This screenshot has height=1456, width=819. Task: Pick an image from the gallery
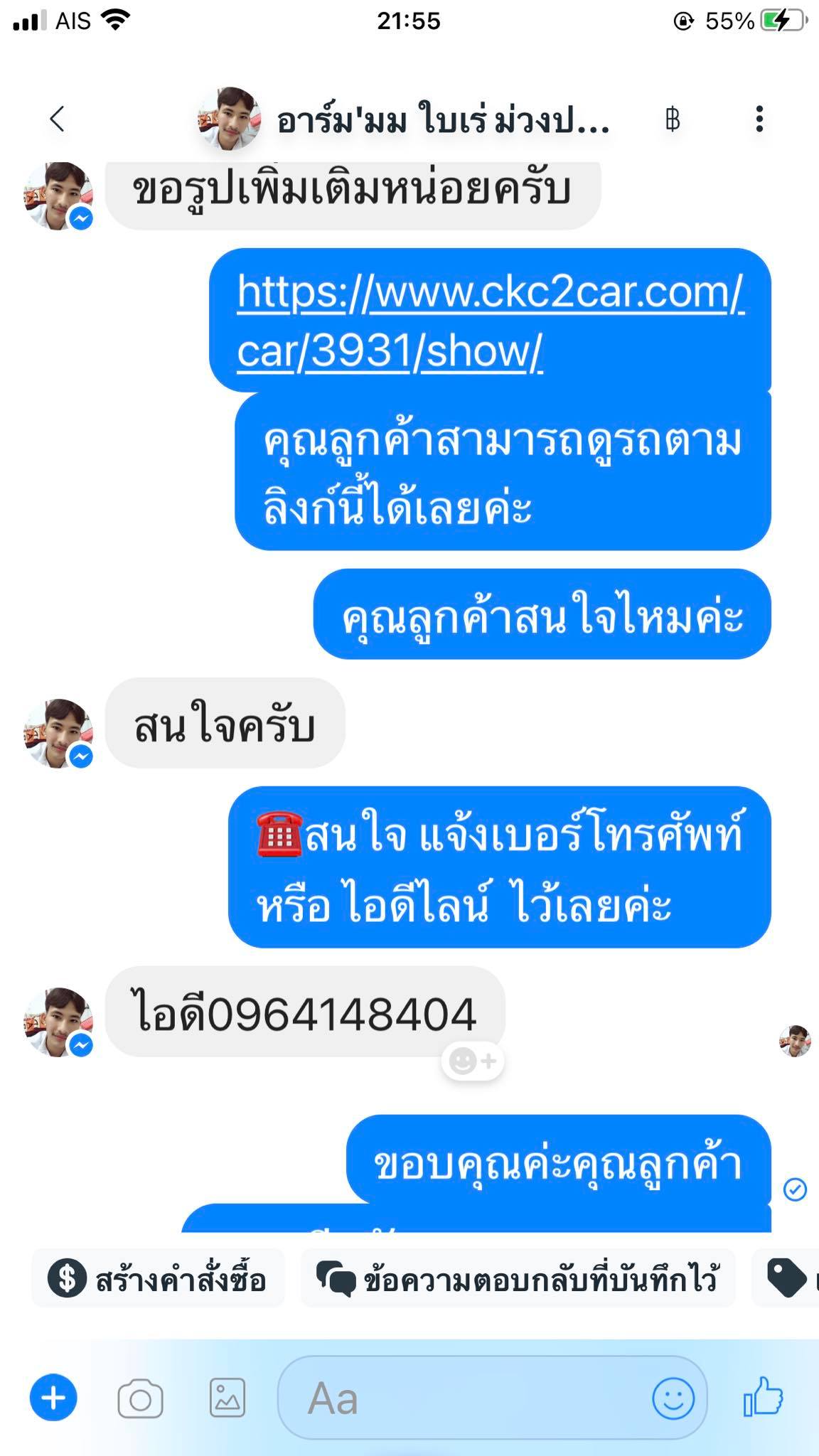[227, 1398]
